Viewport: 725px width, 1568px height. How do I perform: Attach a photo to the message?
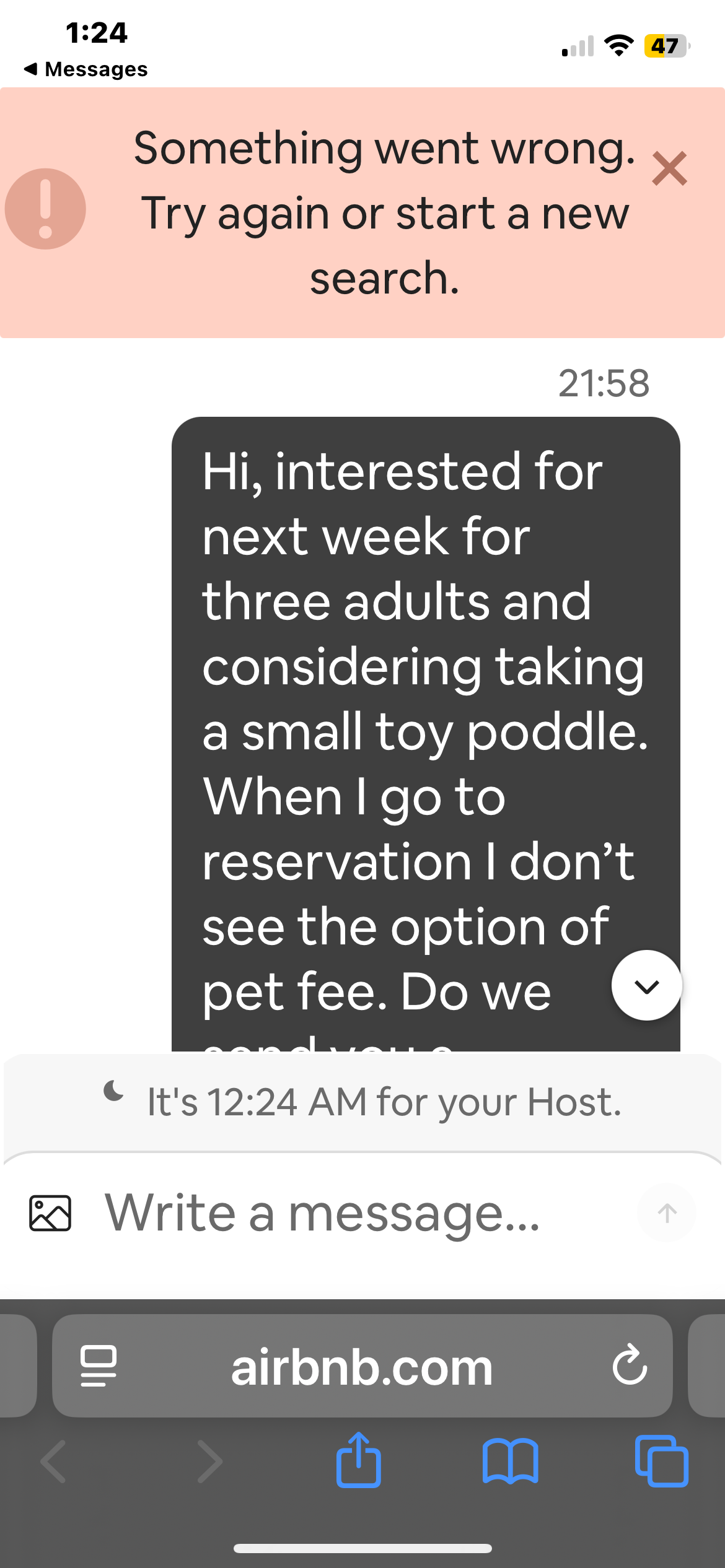pyautogui.click(x=50, y=1213)
